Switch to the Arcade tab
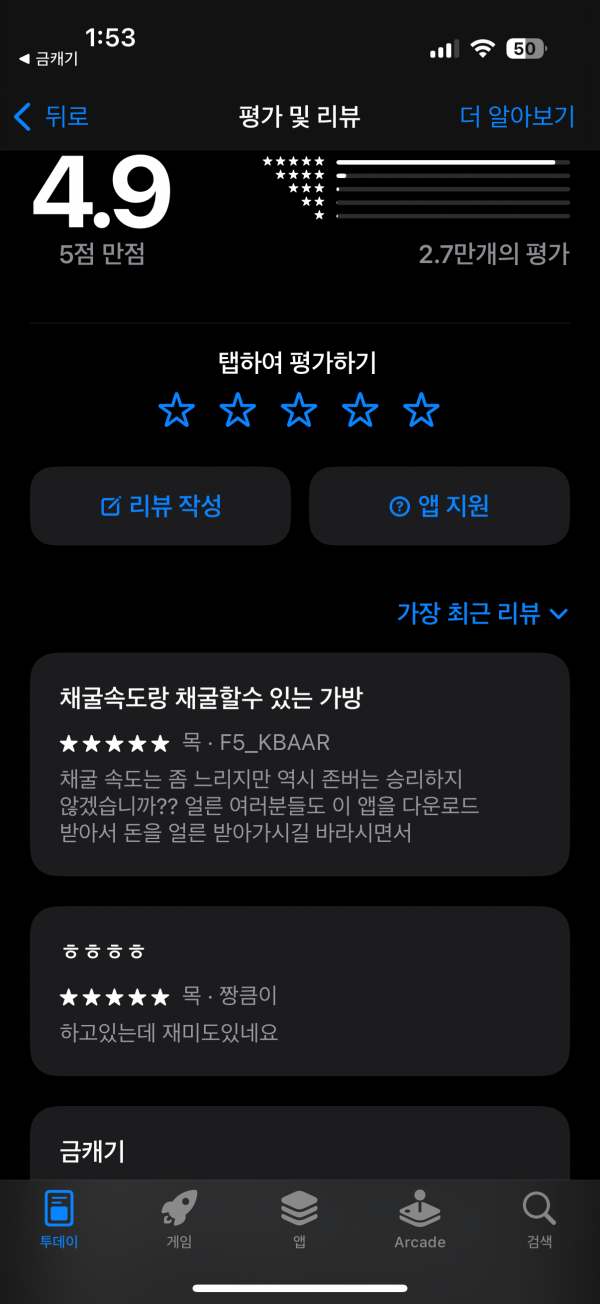The width and height of the screenshot is (600, 1304). (420, 1220)
